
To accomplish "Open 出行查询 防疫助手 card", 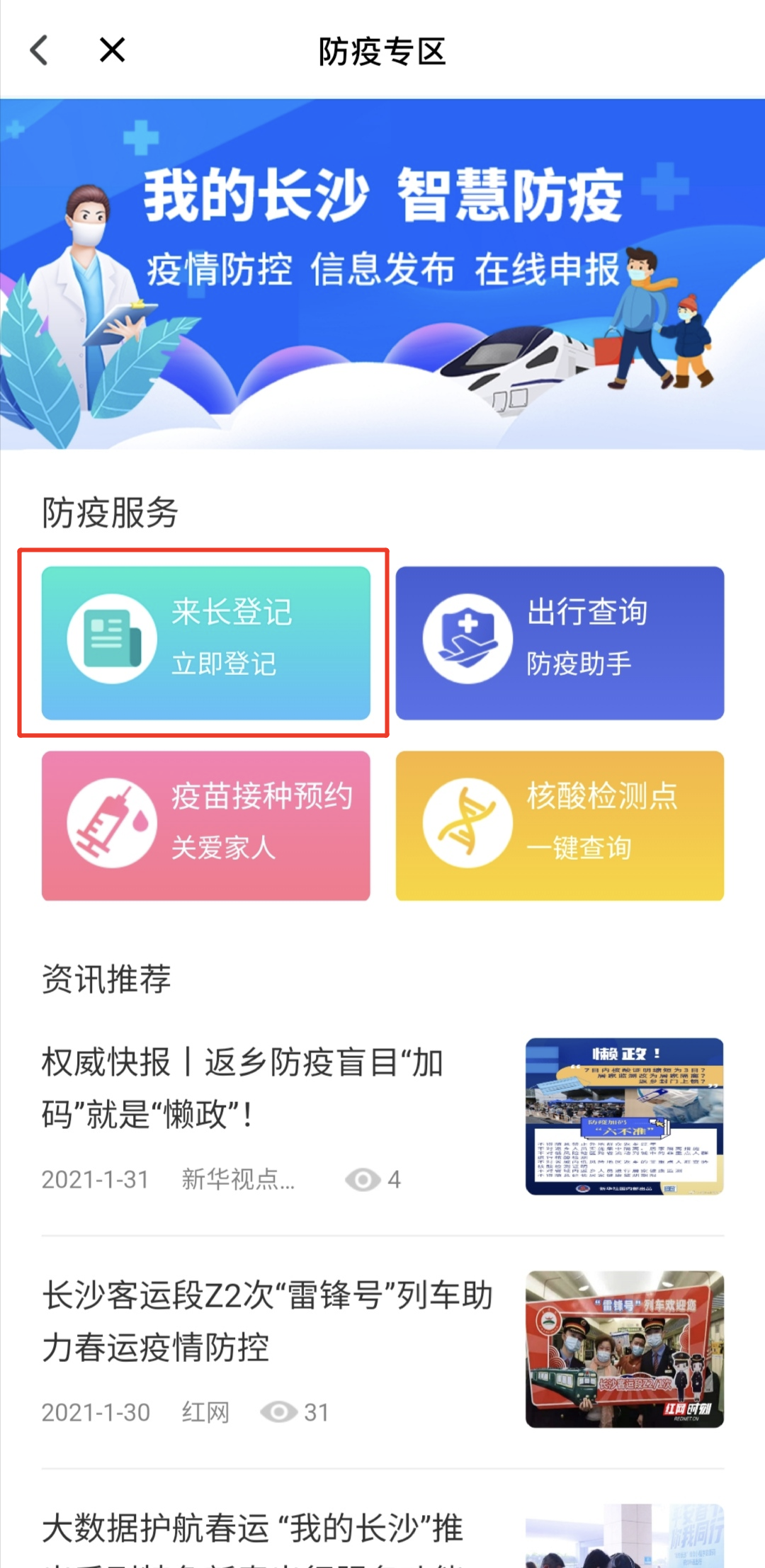I will 560,643.
